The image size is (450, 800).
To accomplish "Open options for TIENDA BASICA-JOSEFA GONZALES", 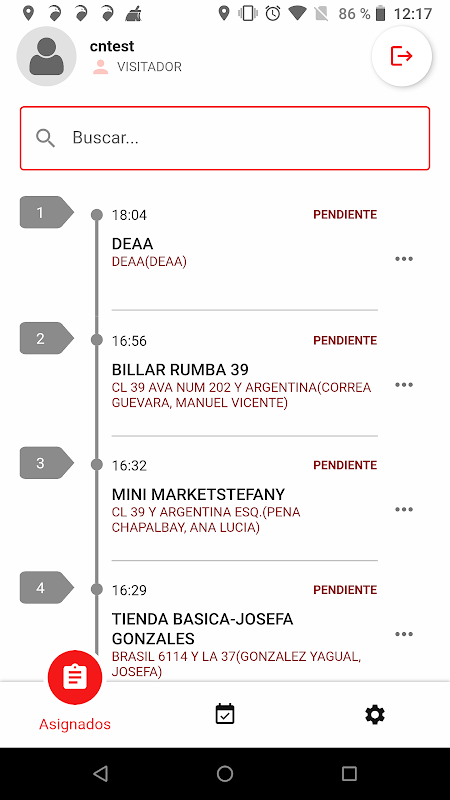I will point(404,634).
